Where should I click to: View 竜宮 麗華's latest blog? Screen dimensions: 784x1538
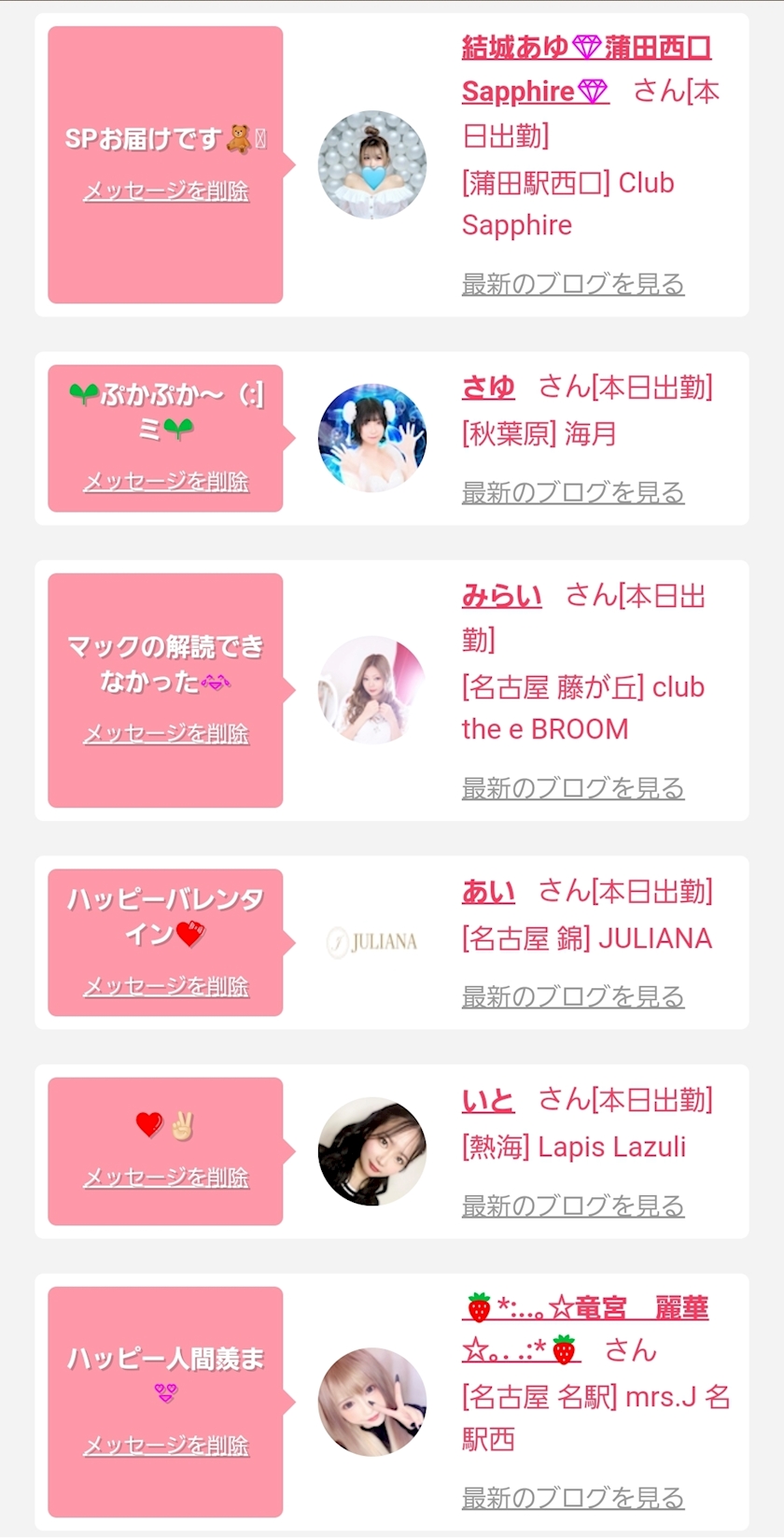[573, 1498]
